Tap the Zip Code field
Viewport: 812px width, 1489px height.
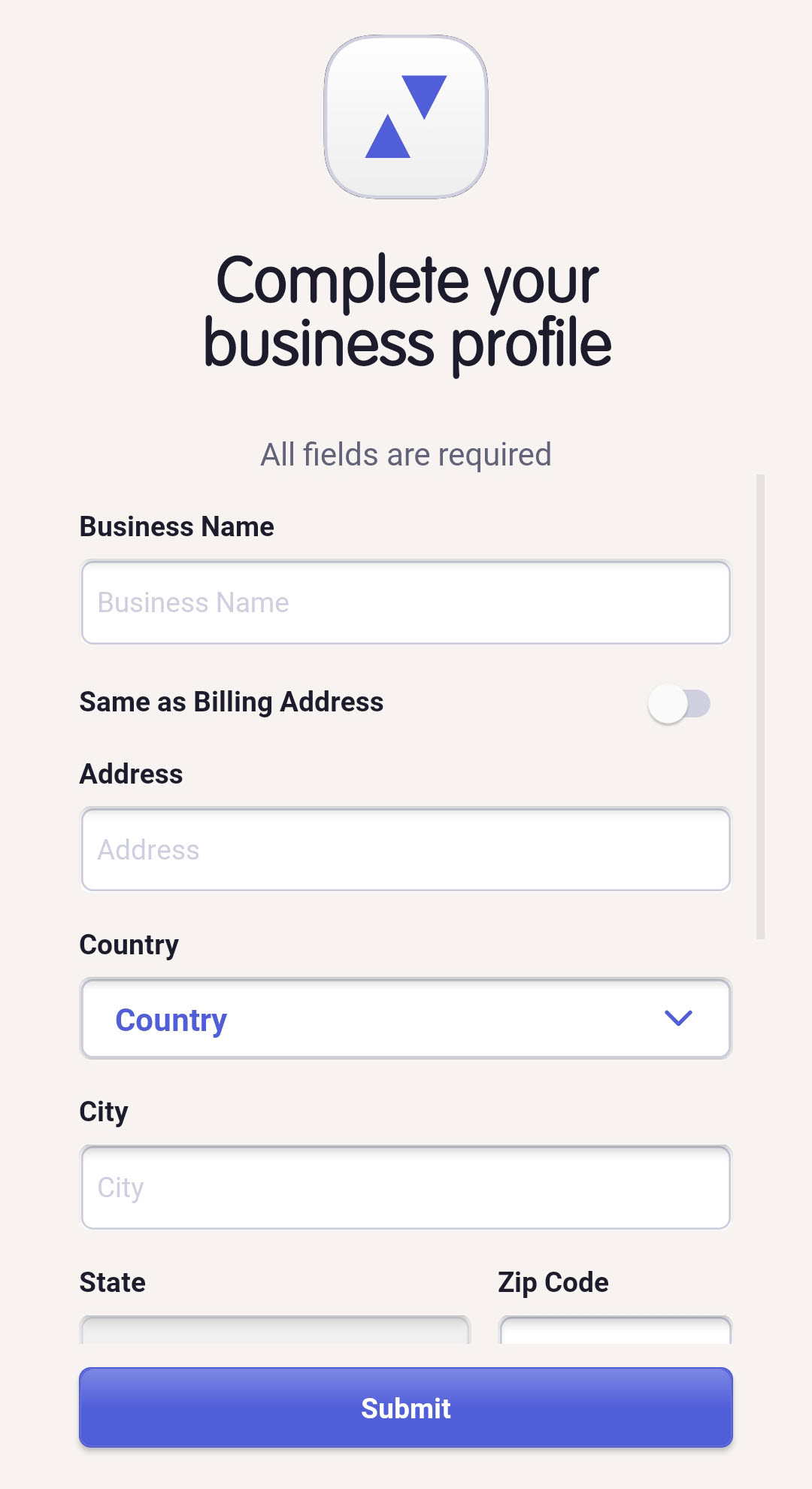click(x=615, y=1330)
